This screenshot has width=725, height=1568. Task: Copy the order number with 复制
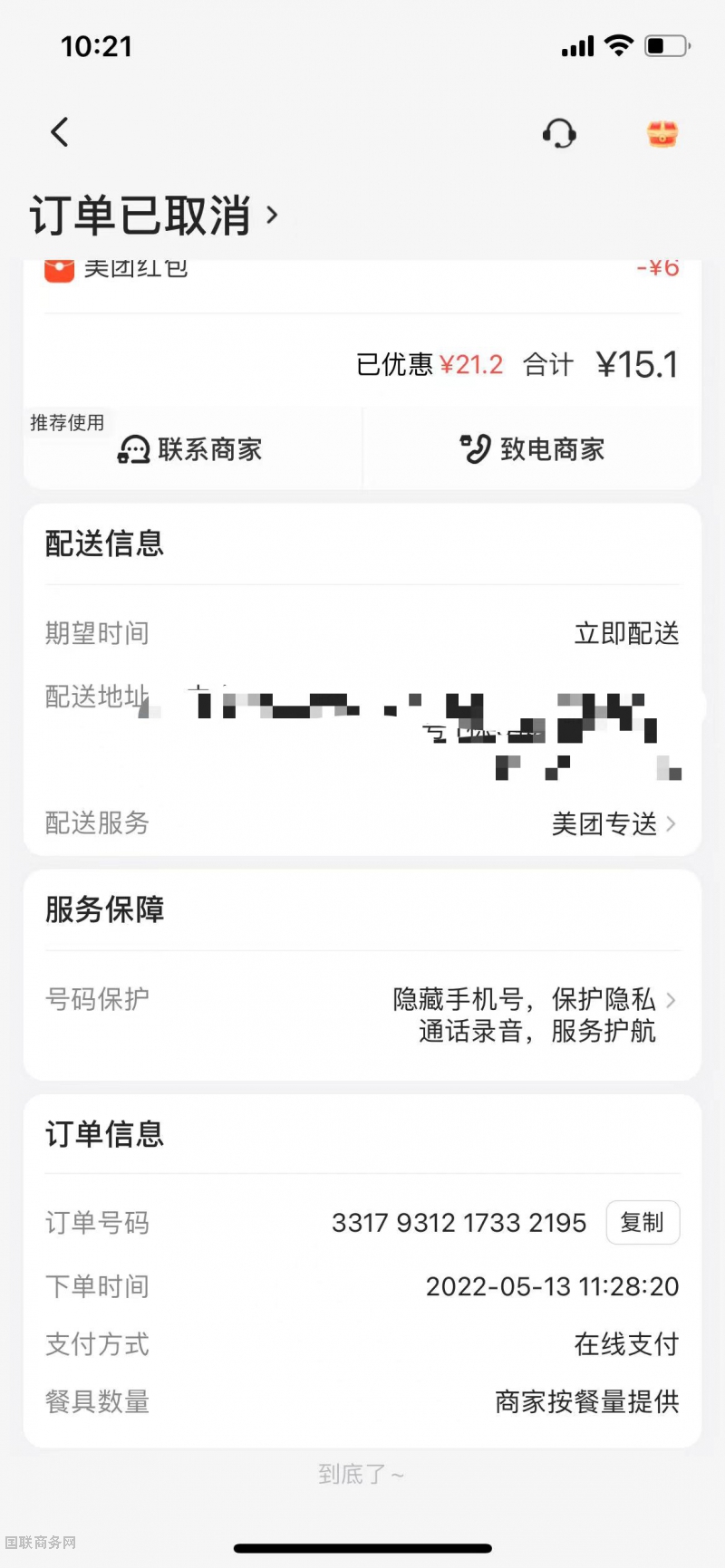(x=643, y=1223)
